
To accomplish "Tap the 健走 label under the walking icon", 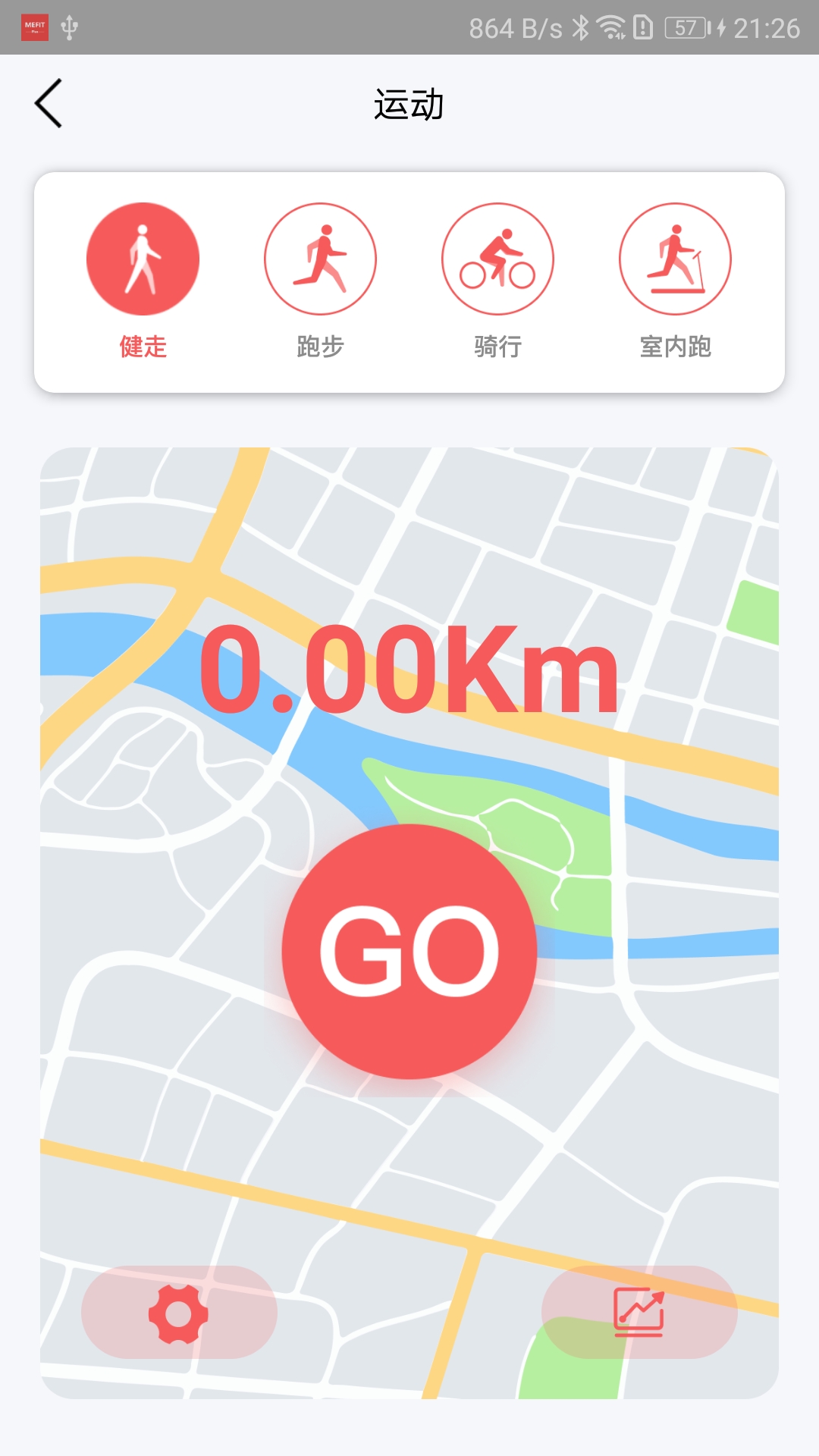I will click(x=144, y=348).
